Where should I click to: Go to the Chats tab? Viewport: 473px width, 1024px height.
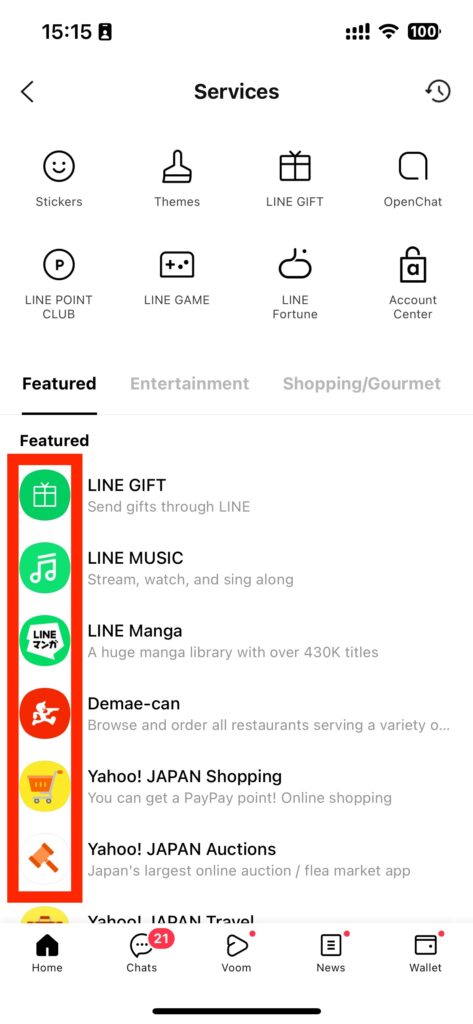coord(142,953)
